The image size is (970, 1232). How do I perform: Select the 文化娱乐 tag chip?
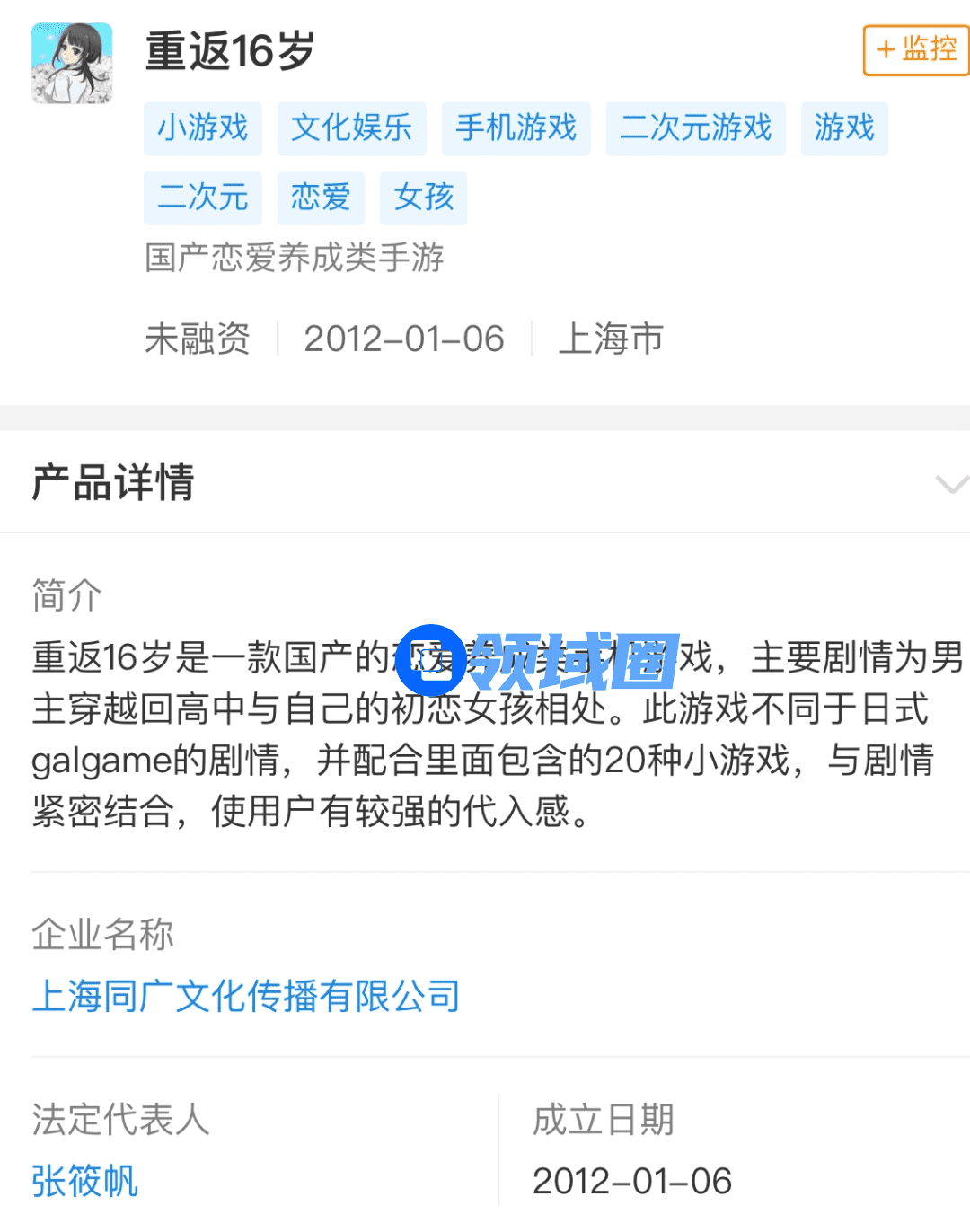coord(351,128)
